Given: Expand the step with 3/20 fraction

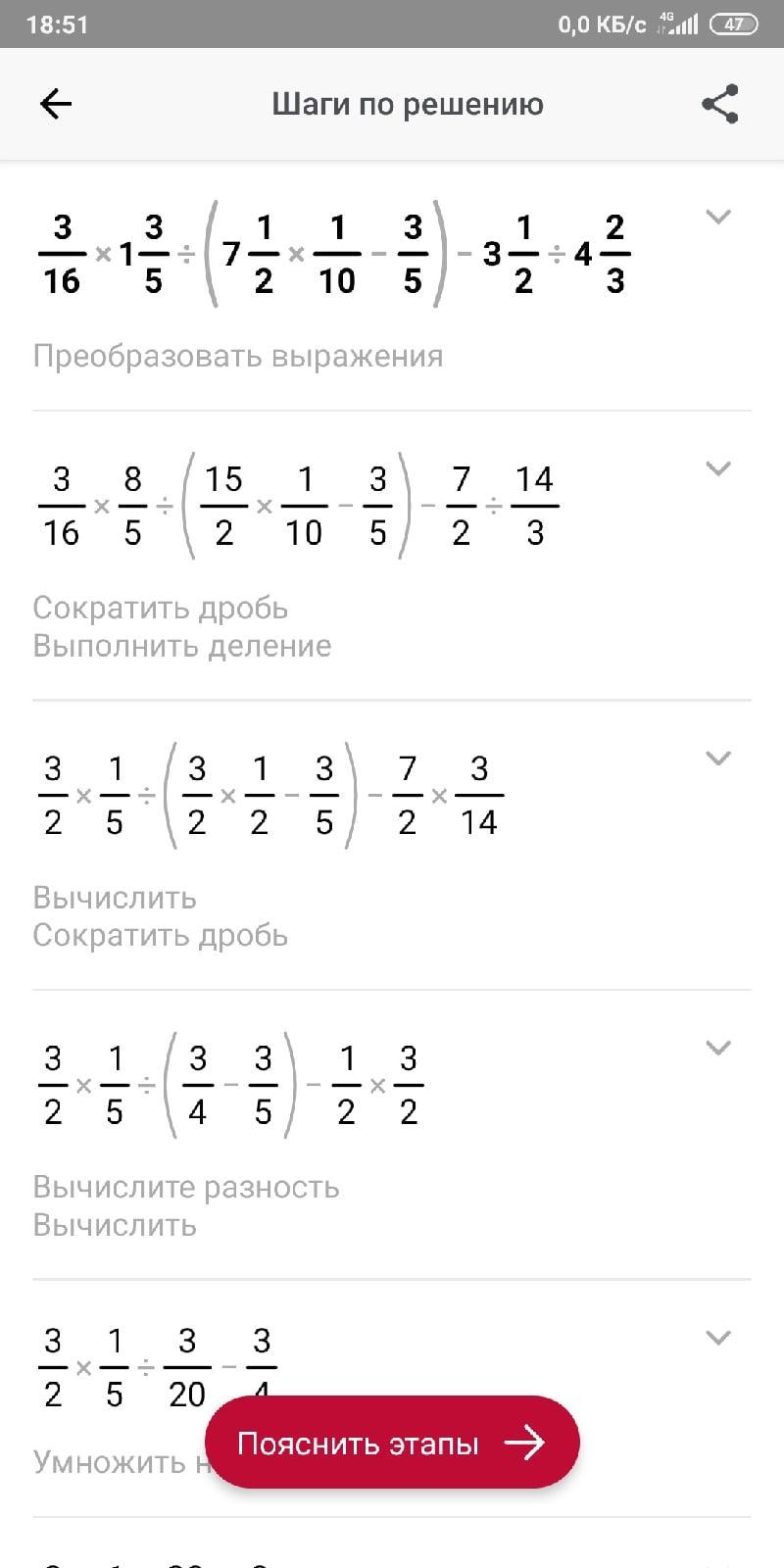Looking at the screenshot, I should click(718, 1339).
